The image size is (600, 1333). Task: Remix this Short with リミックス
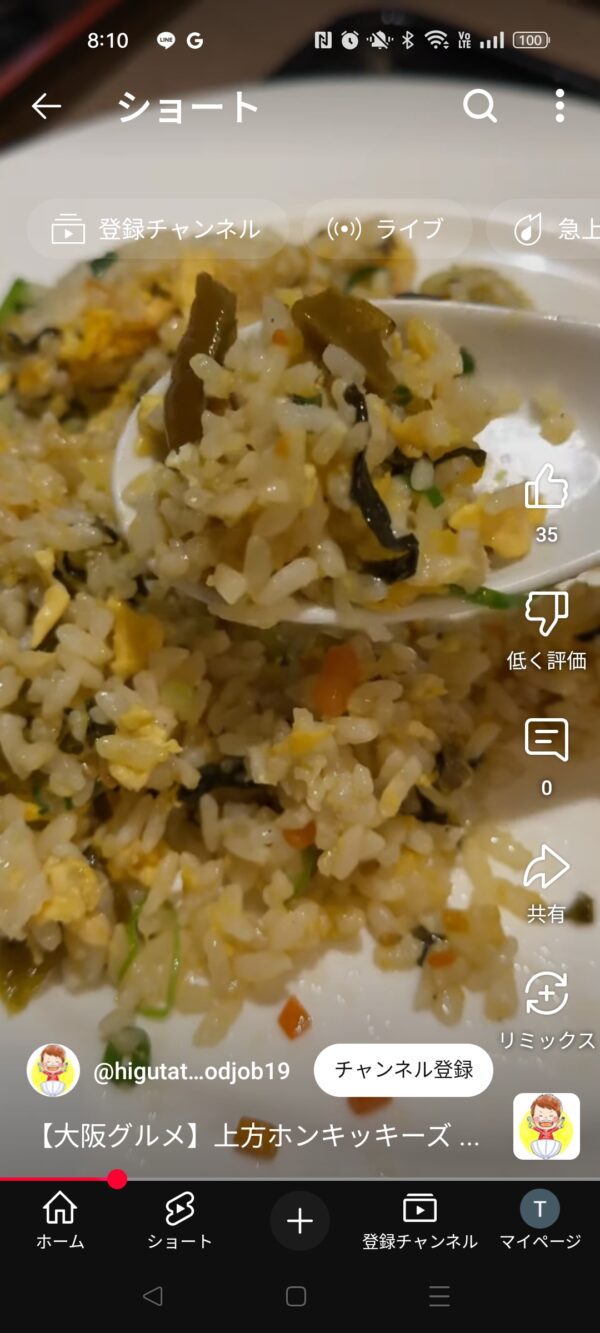(546, 994)
